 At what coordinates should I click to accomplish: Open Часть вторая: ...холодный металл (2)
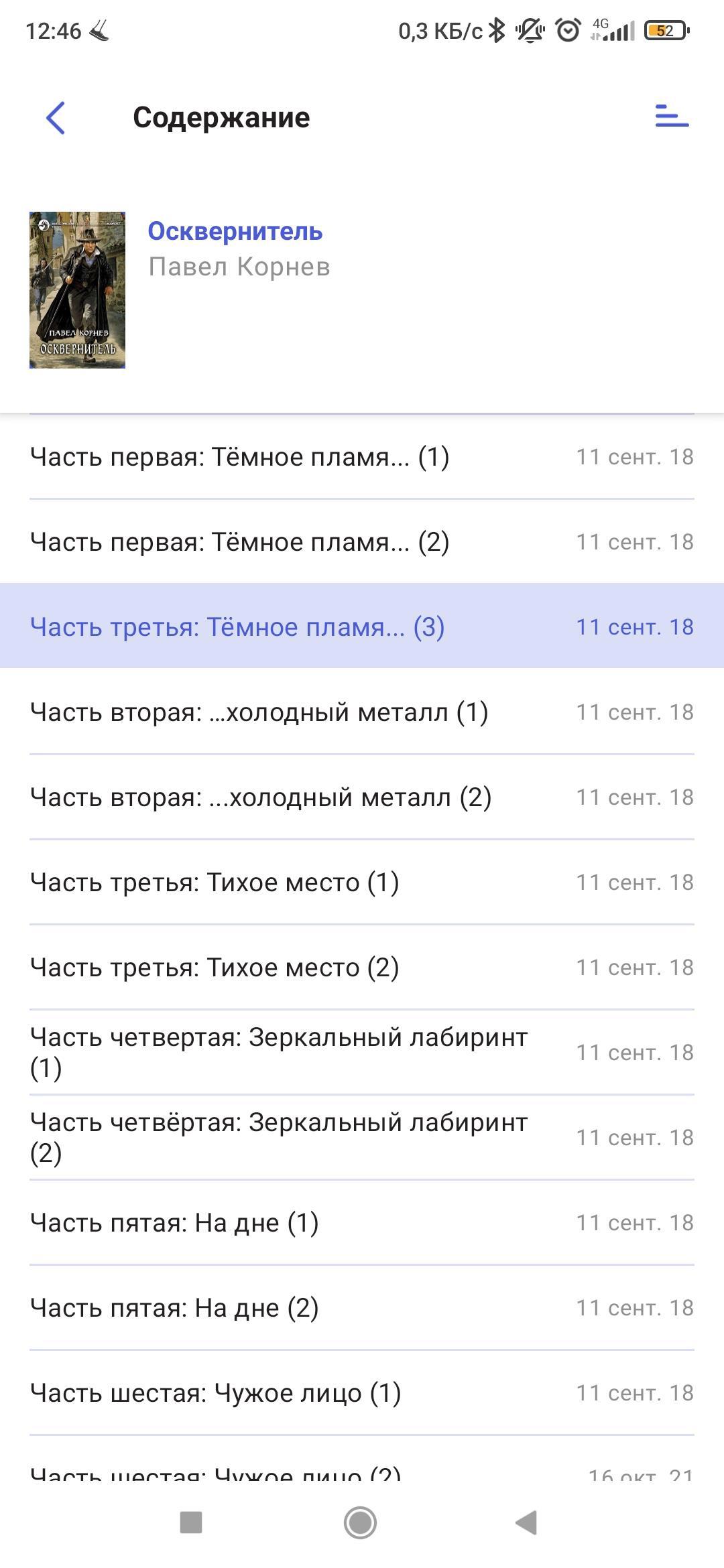(261, 797)
